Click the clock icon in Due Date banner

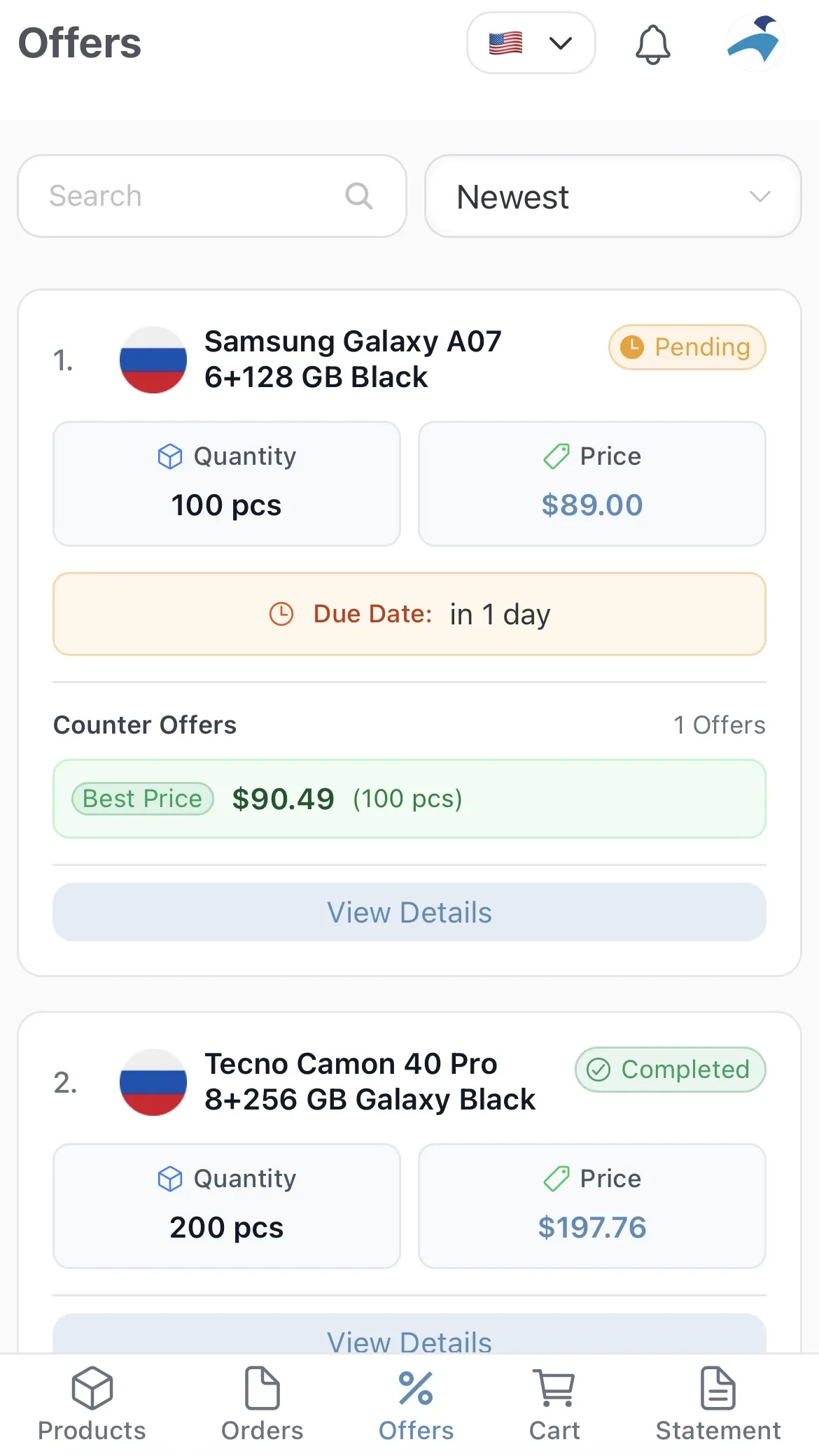[x=281, y=614]
